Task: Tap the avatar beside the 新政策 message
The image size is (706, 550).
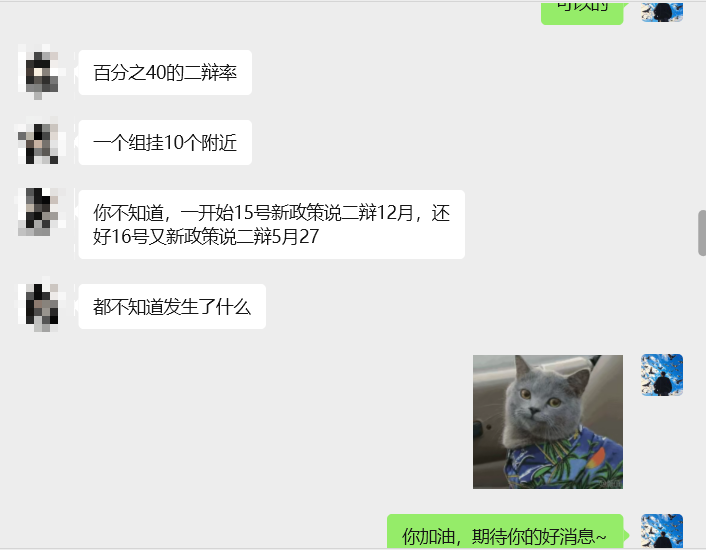Action: click(41, 212)
